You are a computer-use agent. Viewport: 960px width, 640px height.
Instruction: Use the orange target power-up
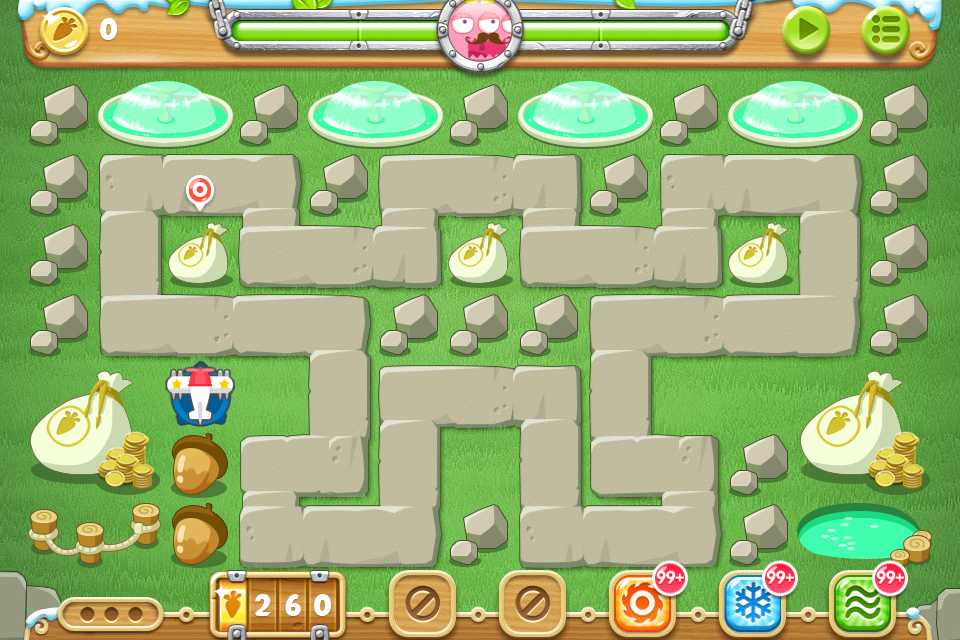point(642,604)
